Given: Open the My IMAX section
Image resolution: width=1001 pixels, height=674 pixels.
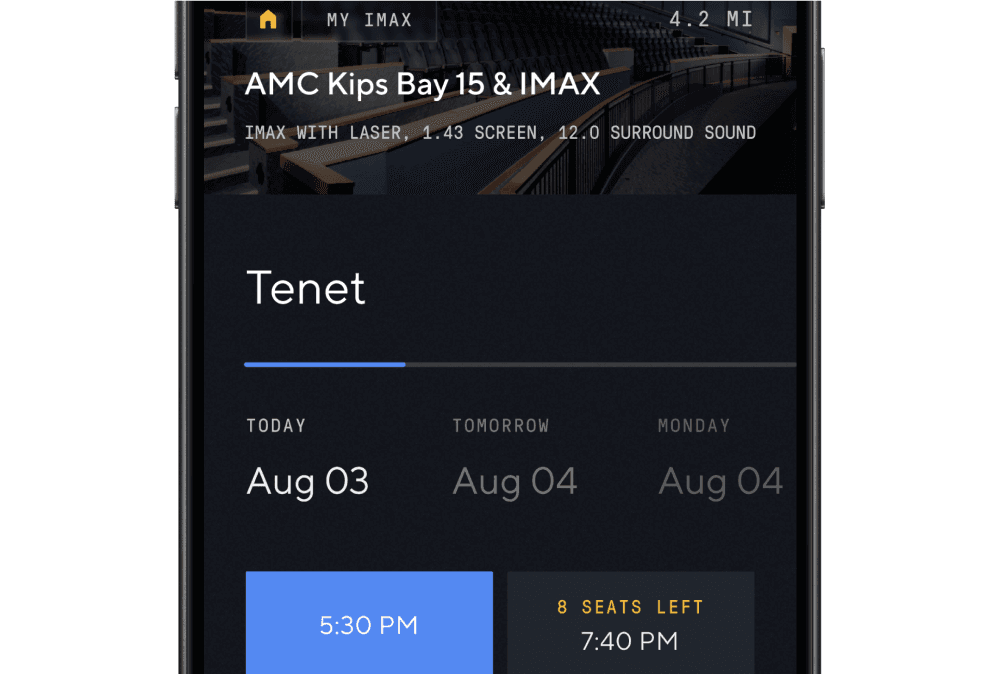Looking at the screenshot, I should click(x=369, y=20).
